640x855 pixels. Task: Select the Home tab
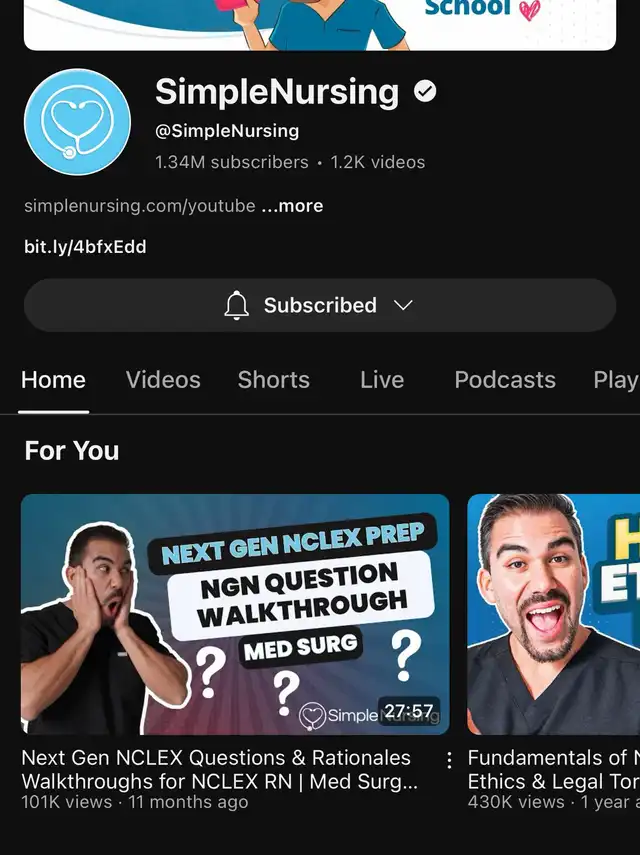(x=53, y=380)
